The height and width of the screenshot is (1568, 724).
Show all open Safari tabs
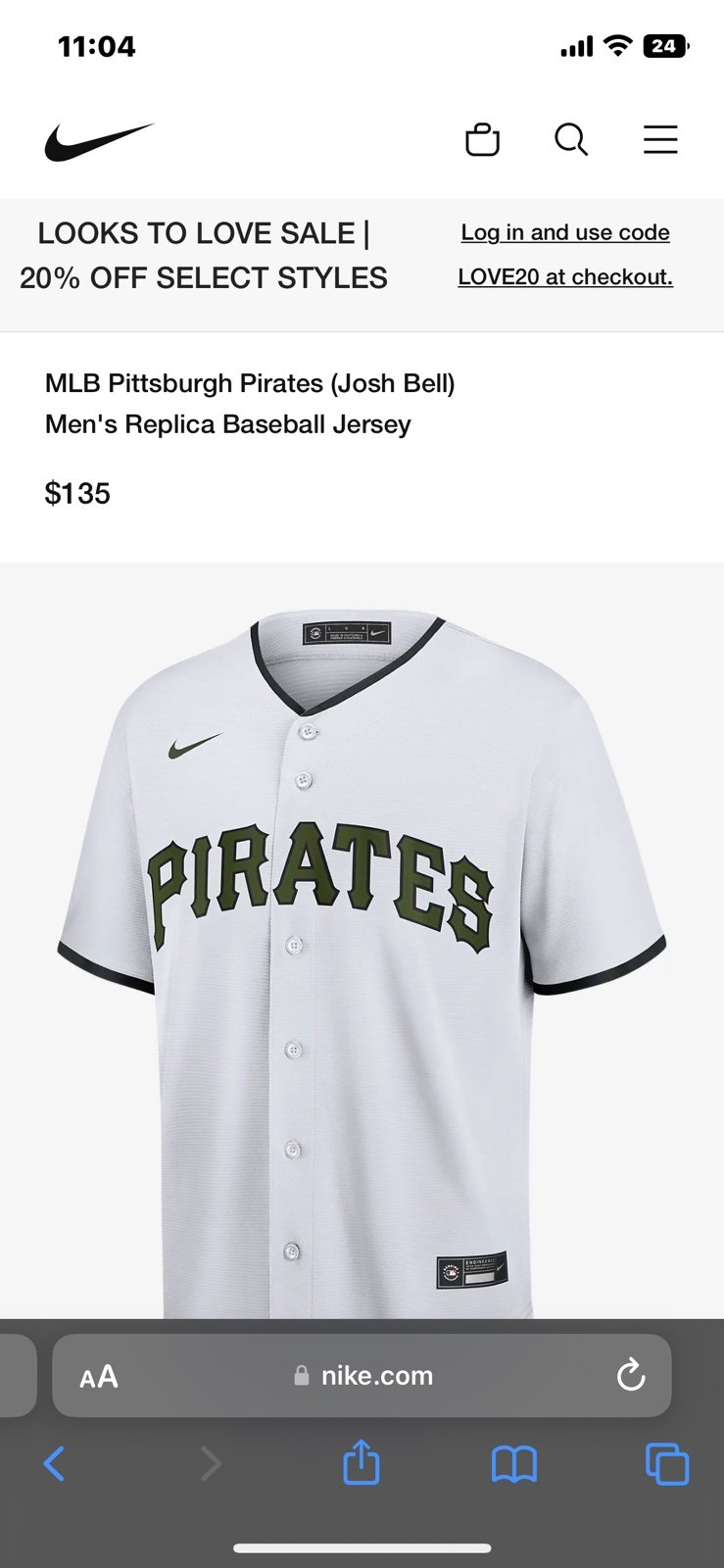coord(667,1465)
